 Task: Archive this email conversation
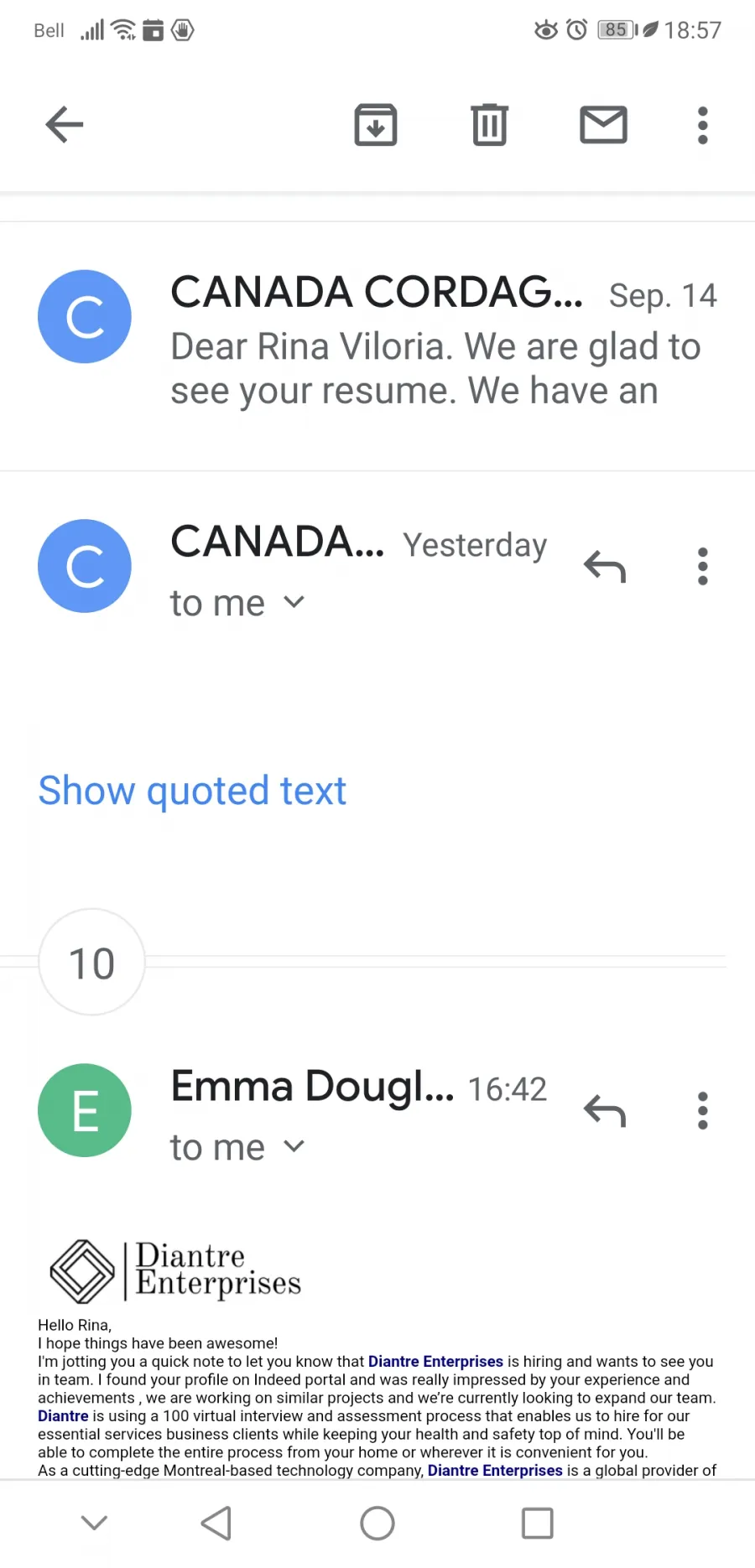click(376, 125)
